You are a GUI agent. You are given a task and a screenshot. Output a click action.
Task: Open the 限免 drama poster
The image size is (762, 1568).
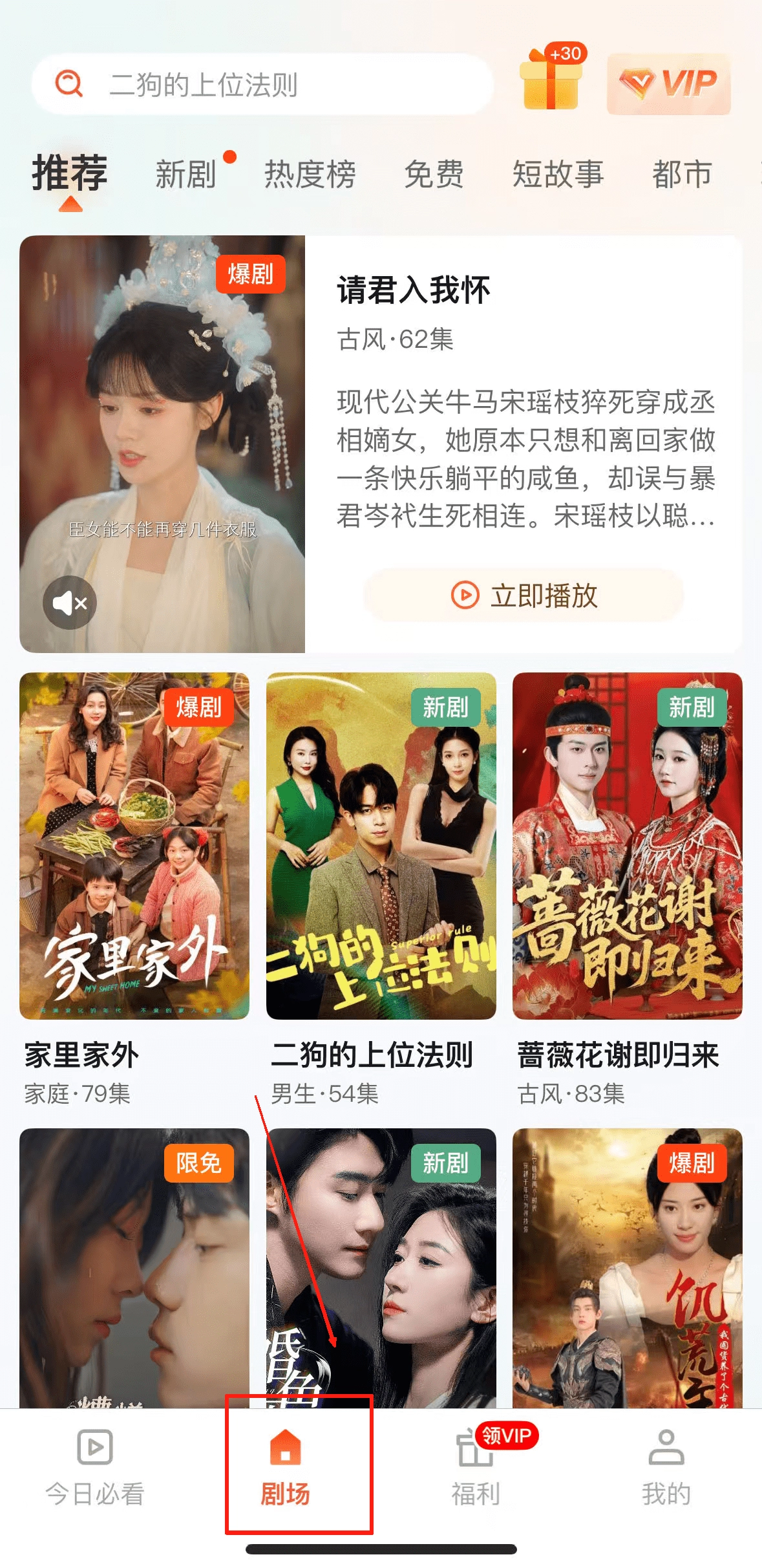(134, 1267)
